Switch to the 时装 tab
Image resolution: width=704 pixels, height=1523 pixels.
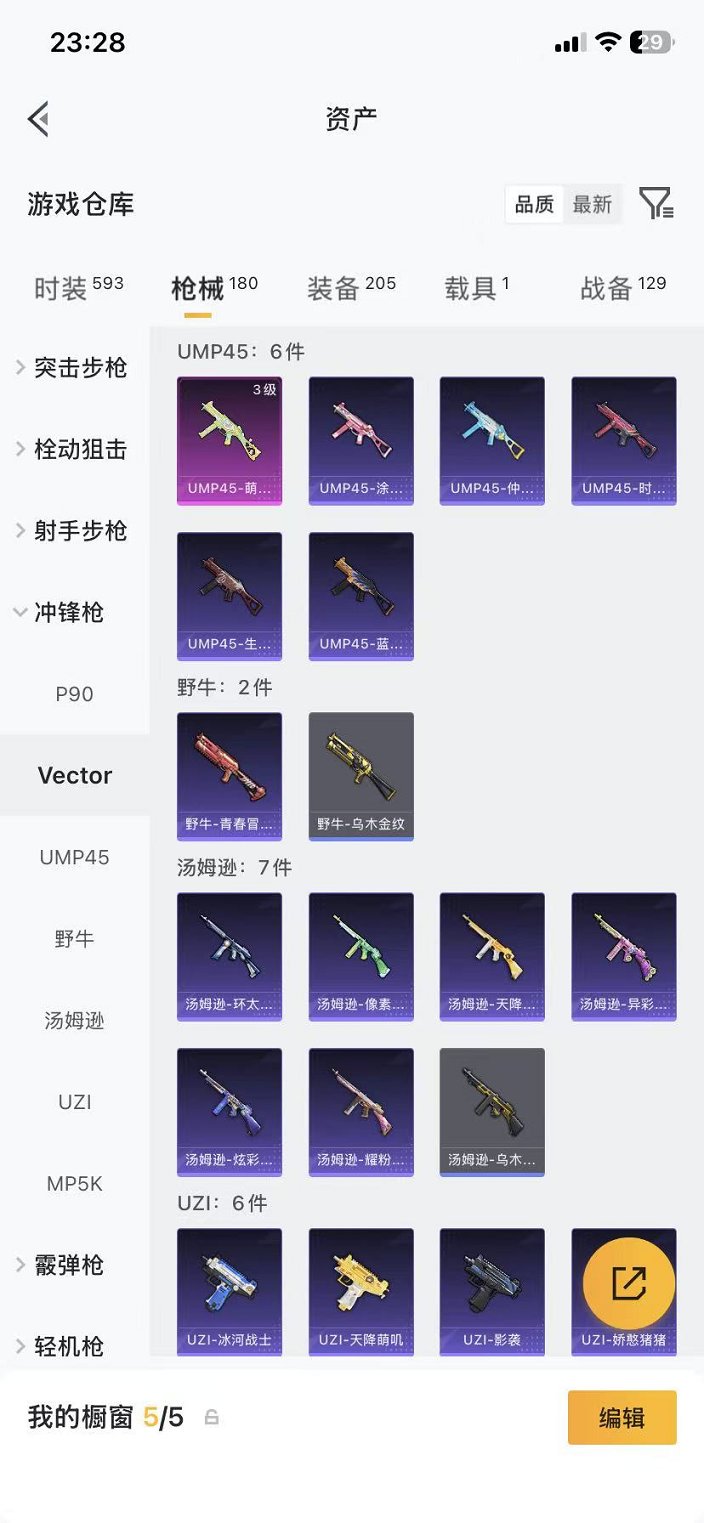coord(78,288)
